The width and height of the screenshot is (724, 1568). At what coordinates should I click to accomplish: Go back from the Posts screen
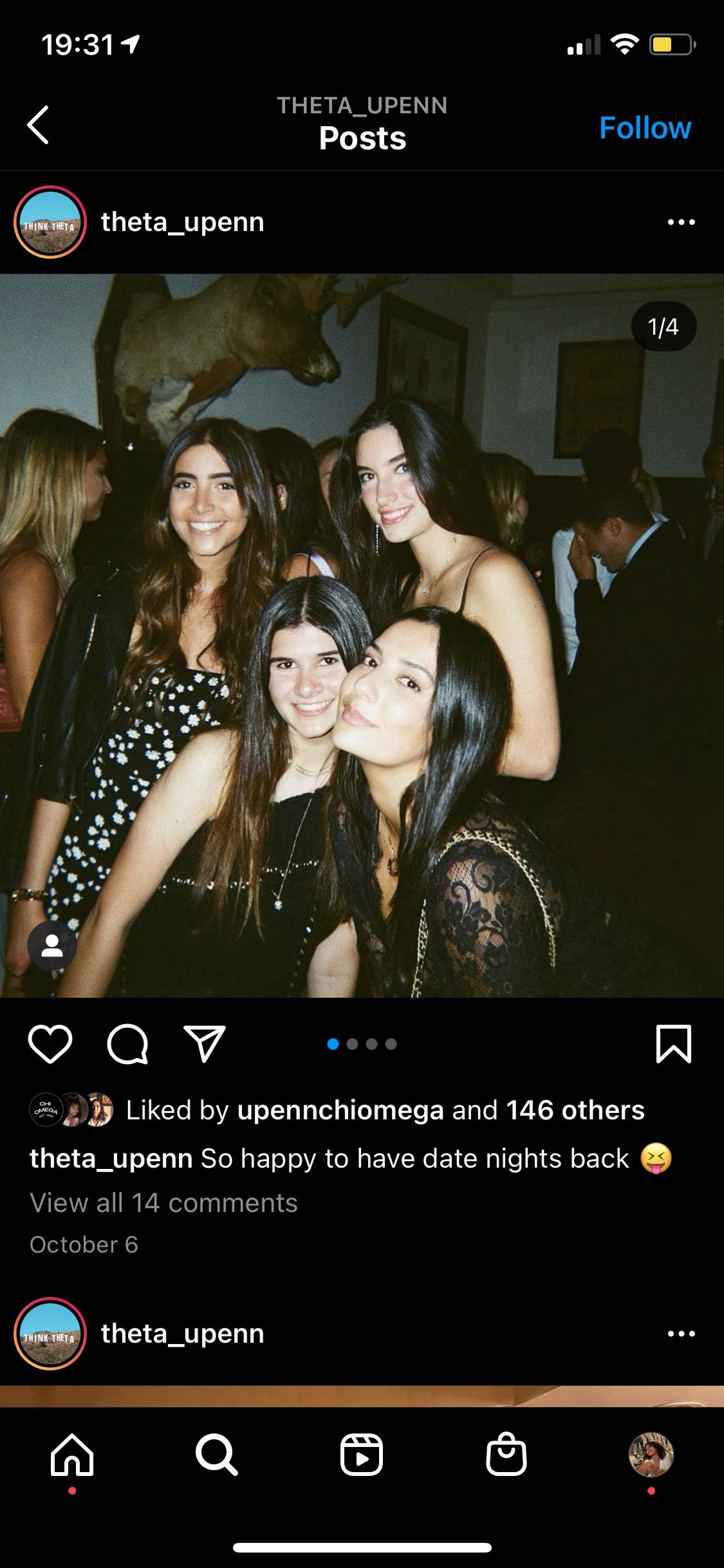click(x=39, y=125)
